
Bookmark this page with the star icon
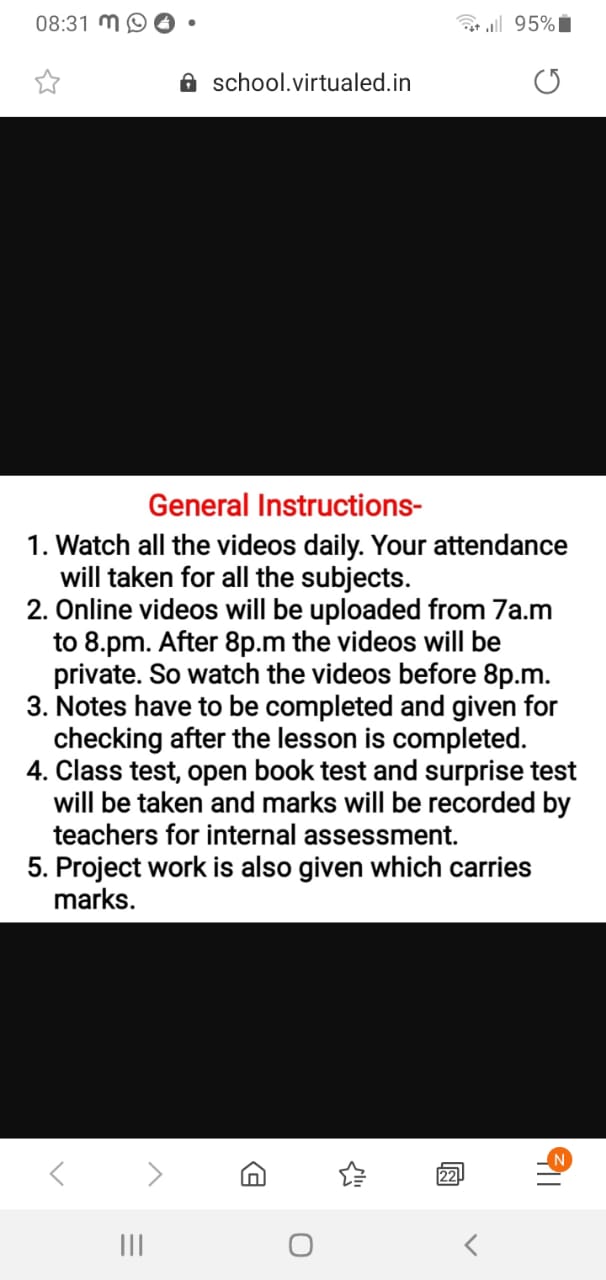(x=45, y=82)
